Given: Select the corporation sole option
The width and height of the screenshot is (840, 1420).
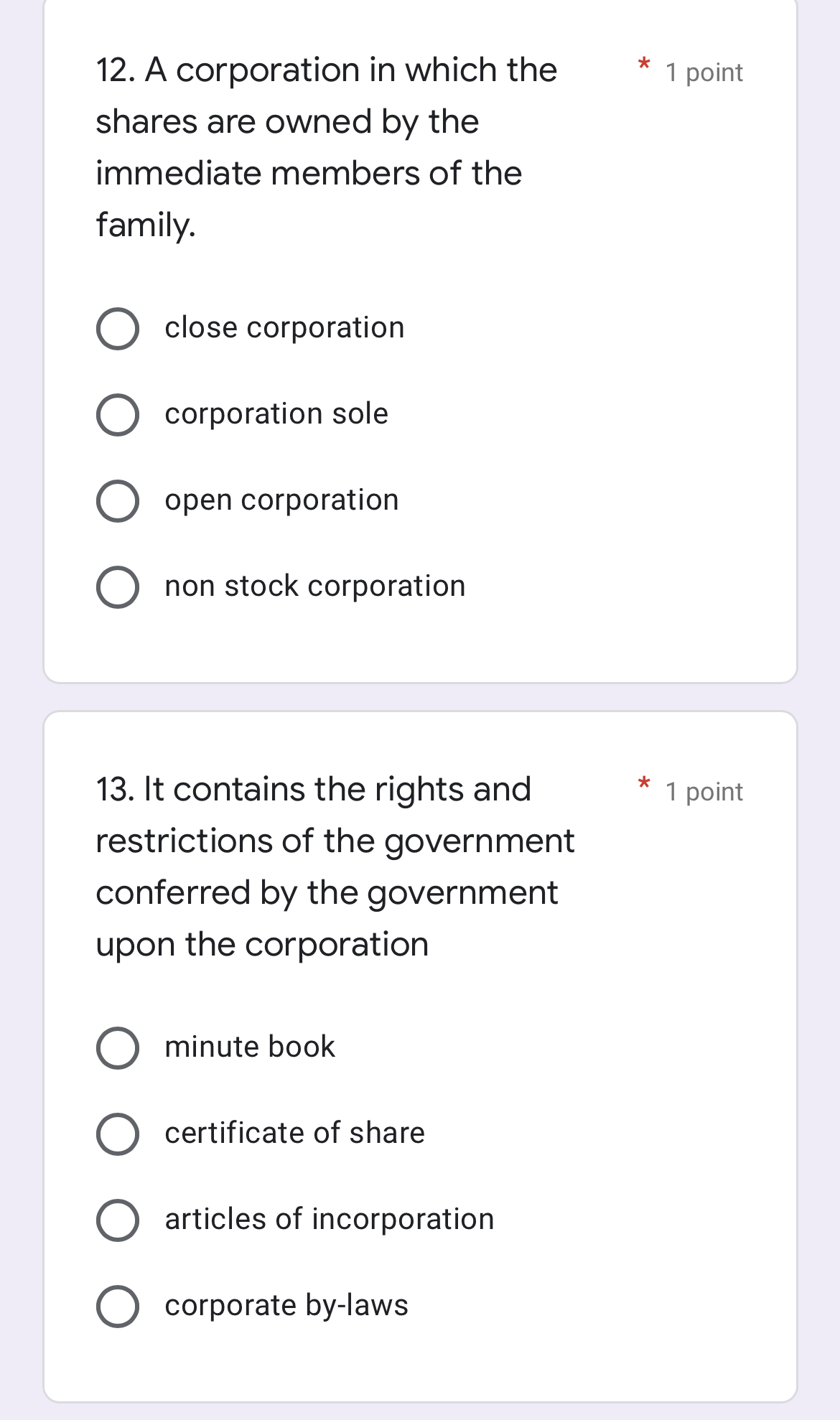Looking at the screenshot, I should pos(118,415).
